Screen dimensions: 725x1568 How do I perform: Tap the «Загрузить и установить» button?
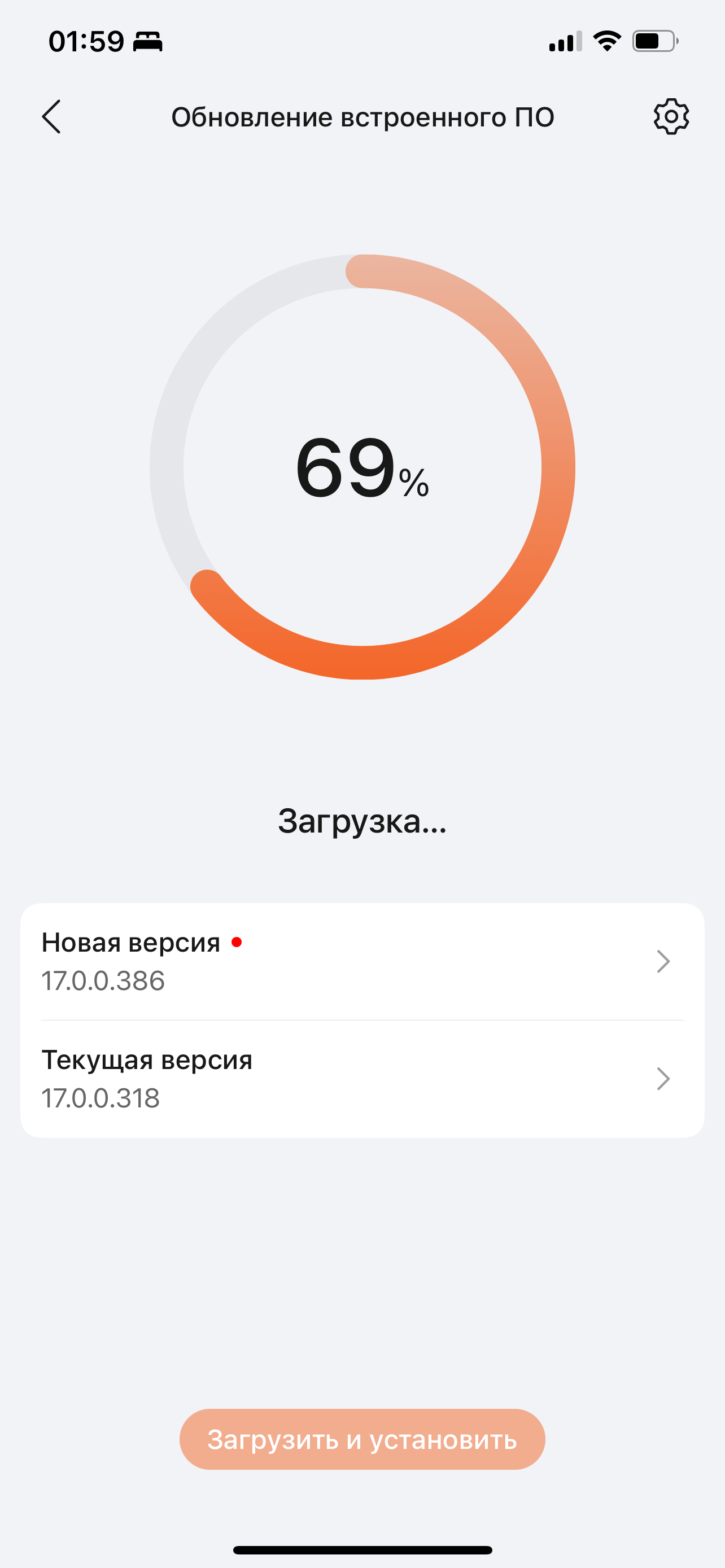pos(362,1439)
